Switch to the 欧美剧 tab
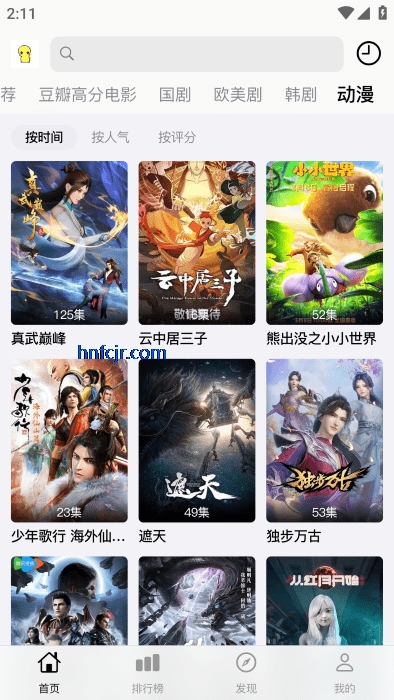 [238, 95]
